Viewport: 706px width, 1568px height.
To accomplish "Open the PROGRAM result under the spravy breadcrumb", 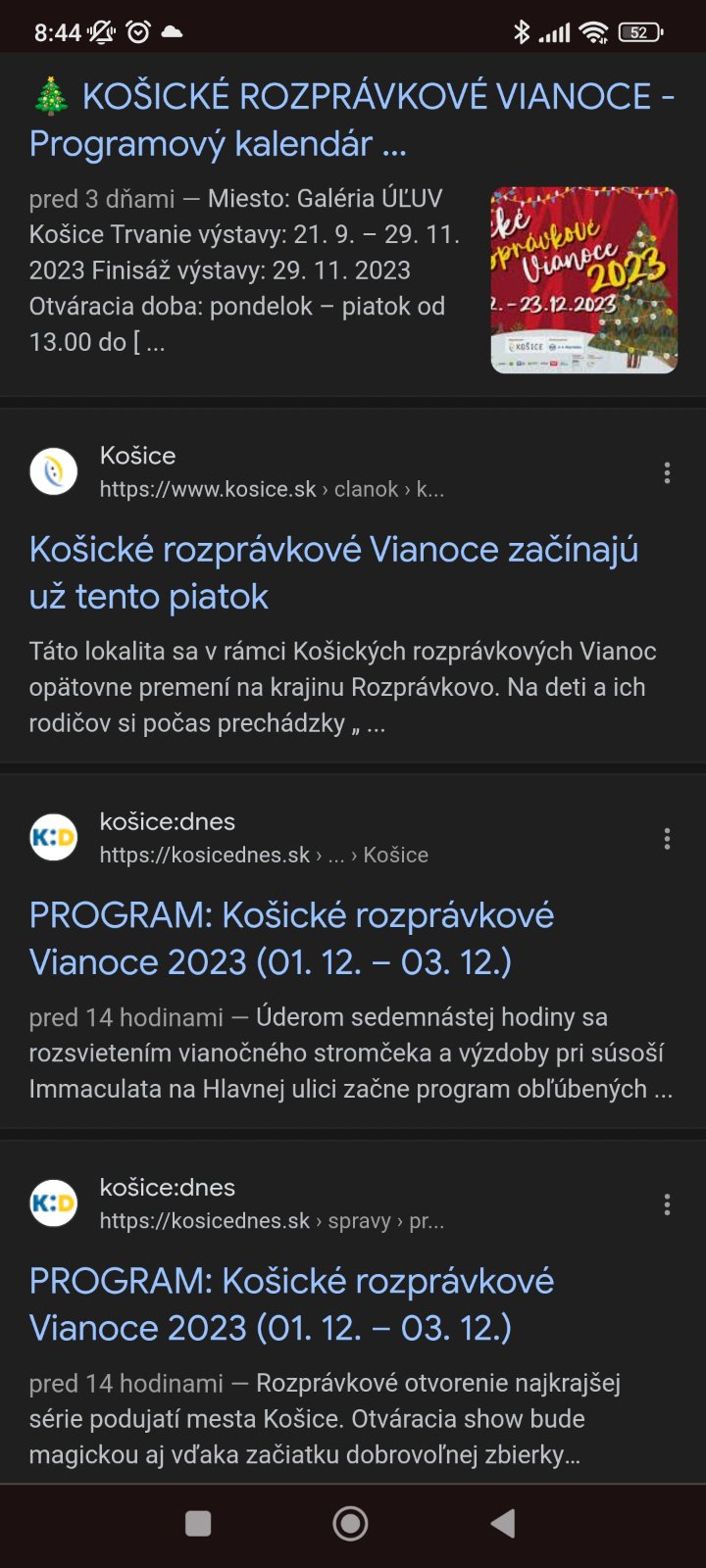I will click(x=291, y=1304).
